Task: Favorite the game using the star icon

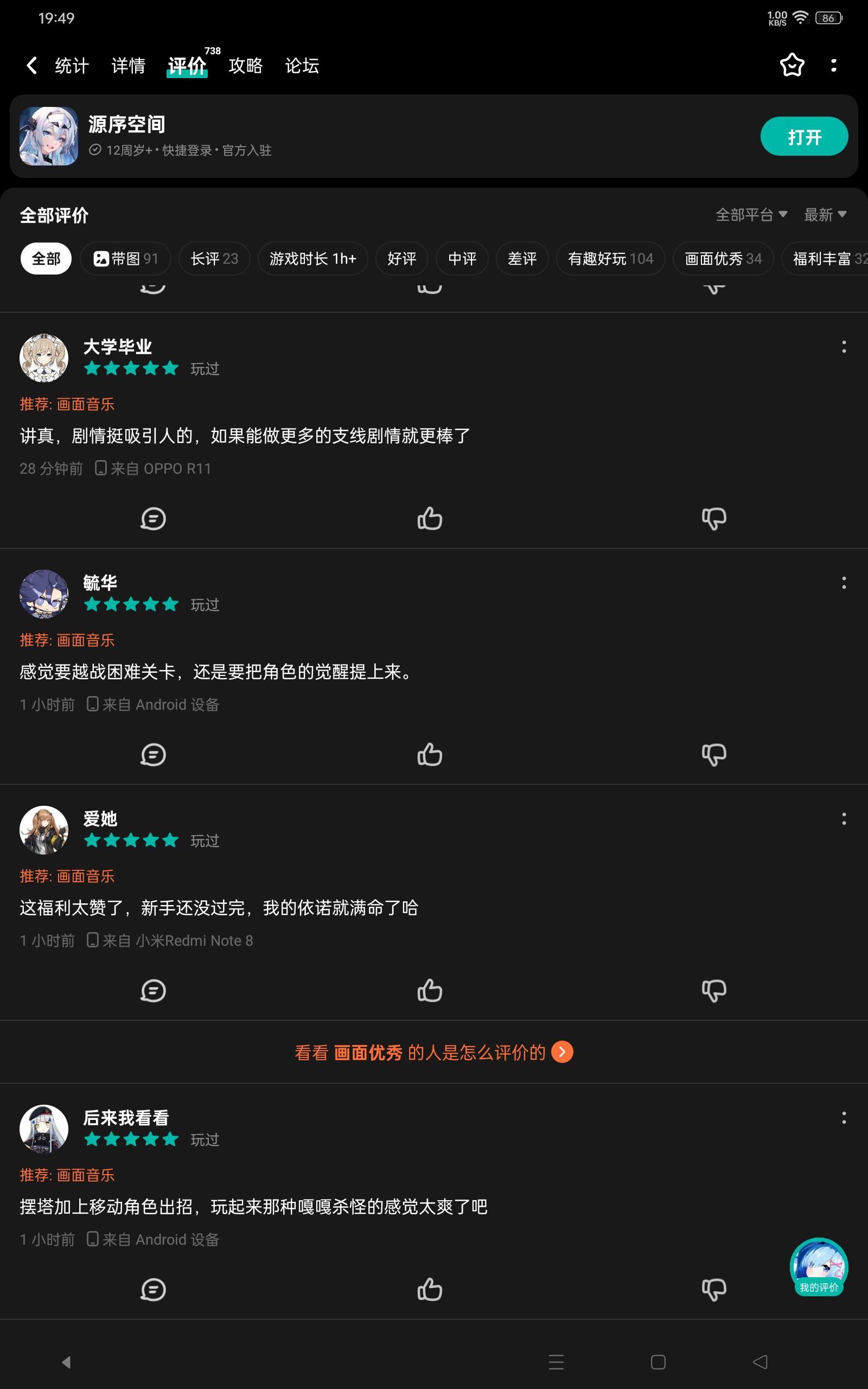Action: (x=792, y=66)
